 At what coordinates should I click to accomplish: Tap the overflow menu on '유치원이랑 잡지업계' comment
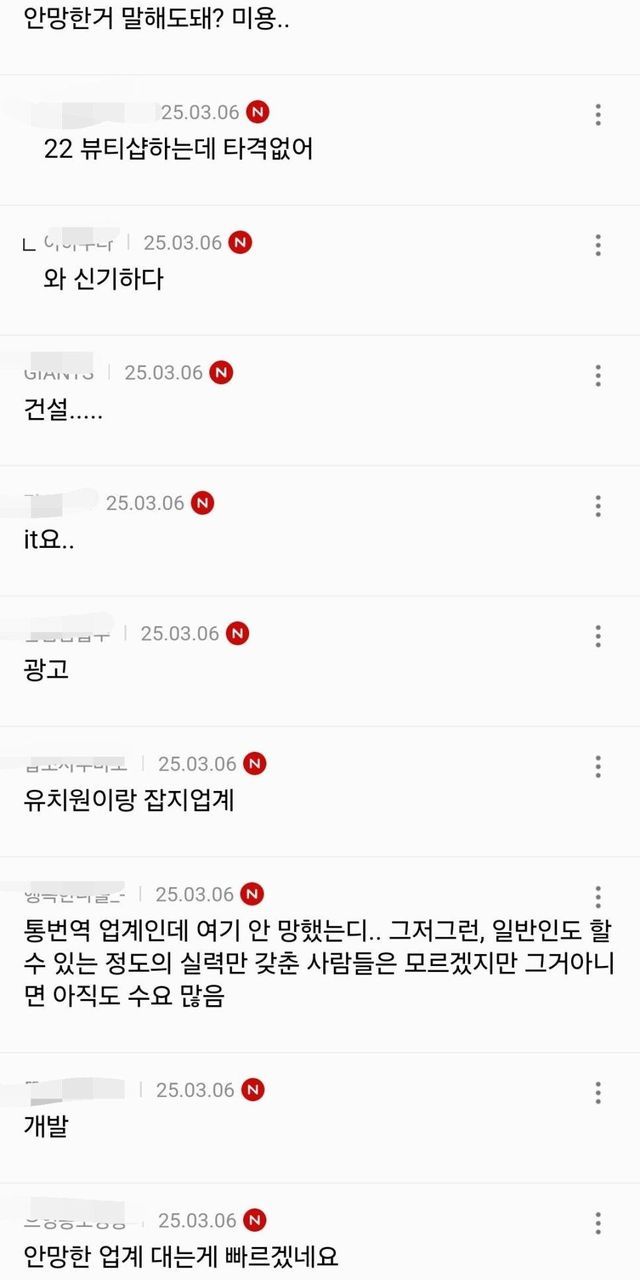point(598,766)
